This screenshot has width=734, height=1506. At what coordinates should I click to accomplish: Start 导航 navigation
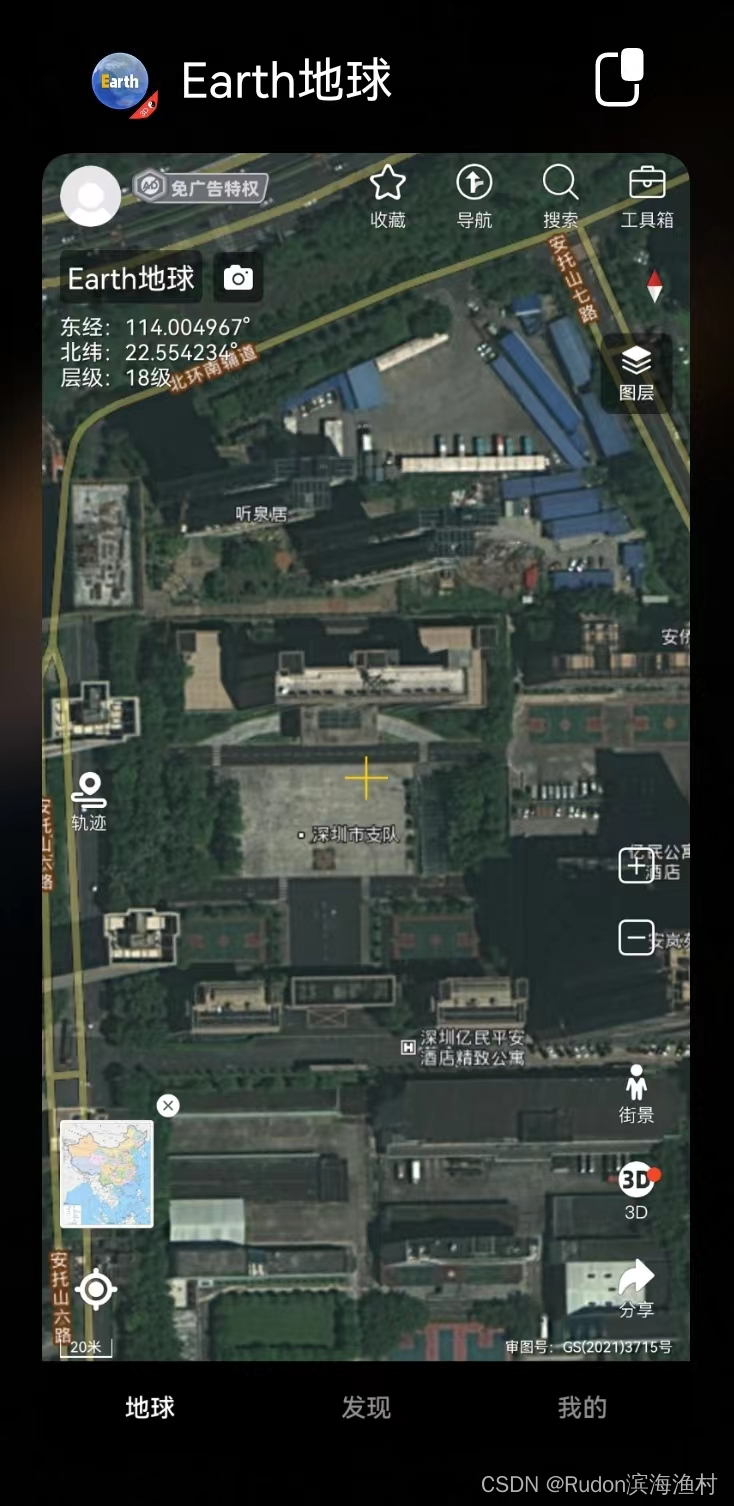pos(474,197)
